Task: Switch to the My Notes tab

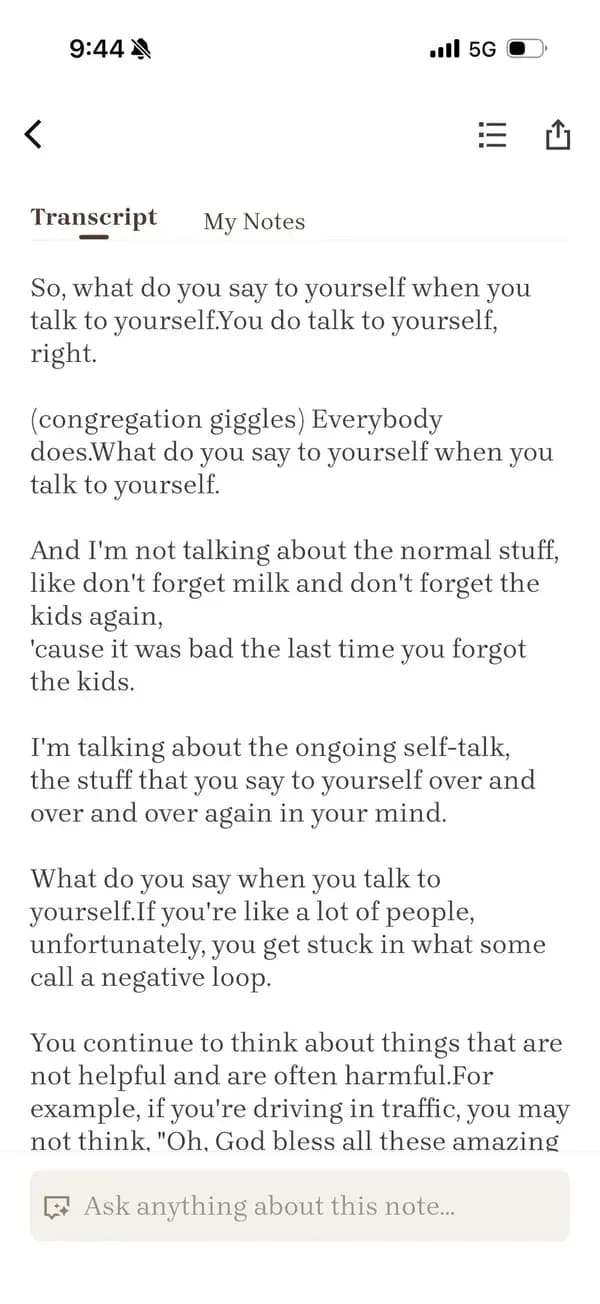Action: tap(254, 222)
